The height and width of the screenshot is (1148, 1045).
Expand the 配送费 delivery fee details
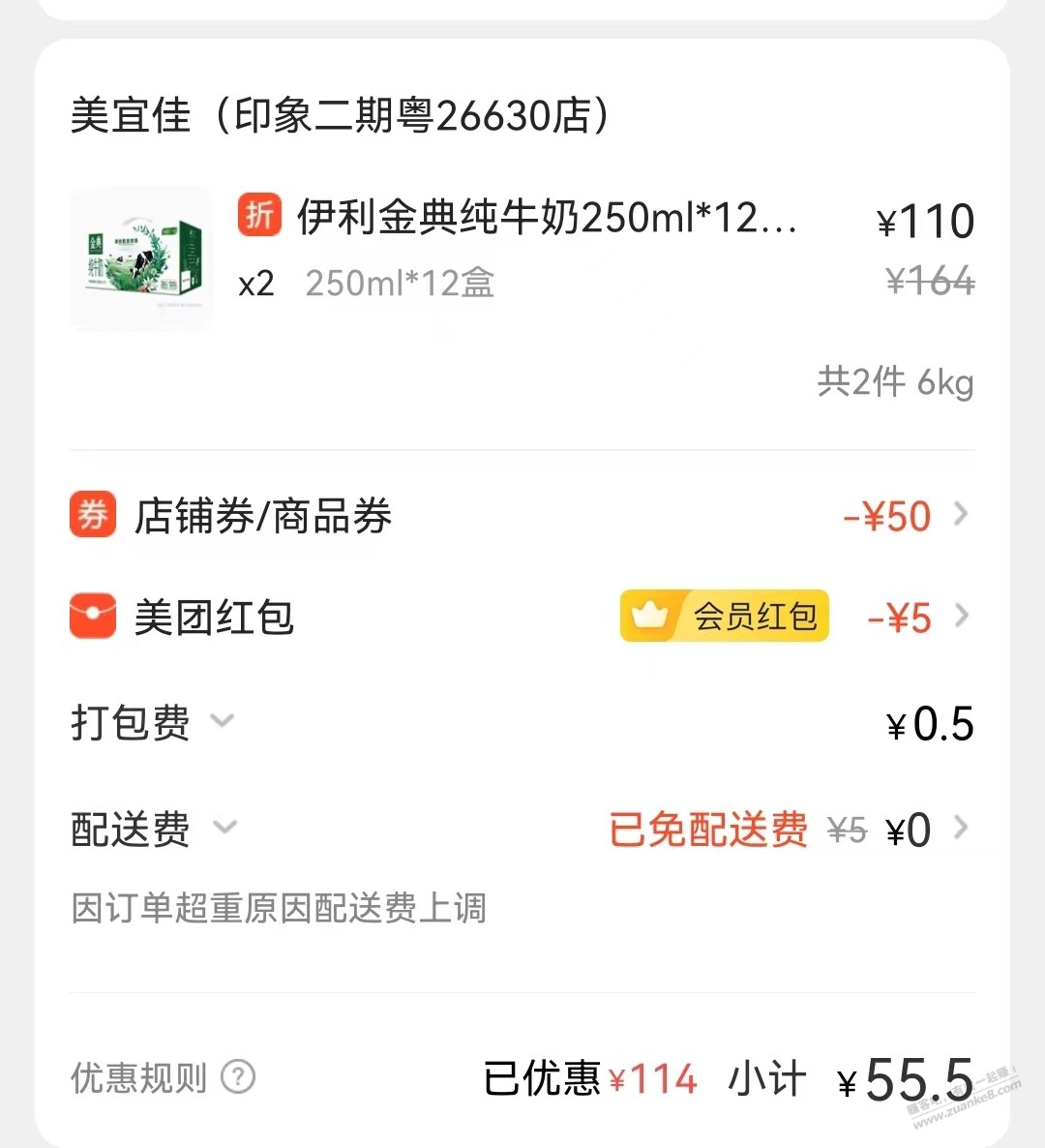[x=224, y=828]
